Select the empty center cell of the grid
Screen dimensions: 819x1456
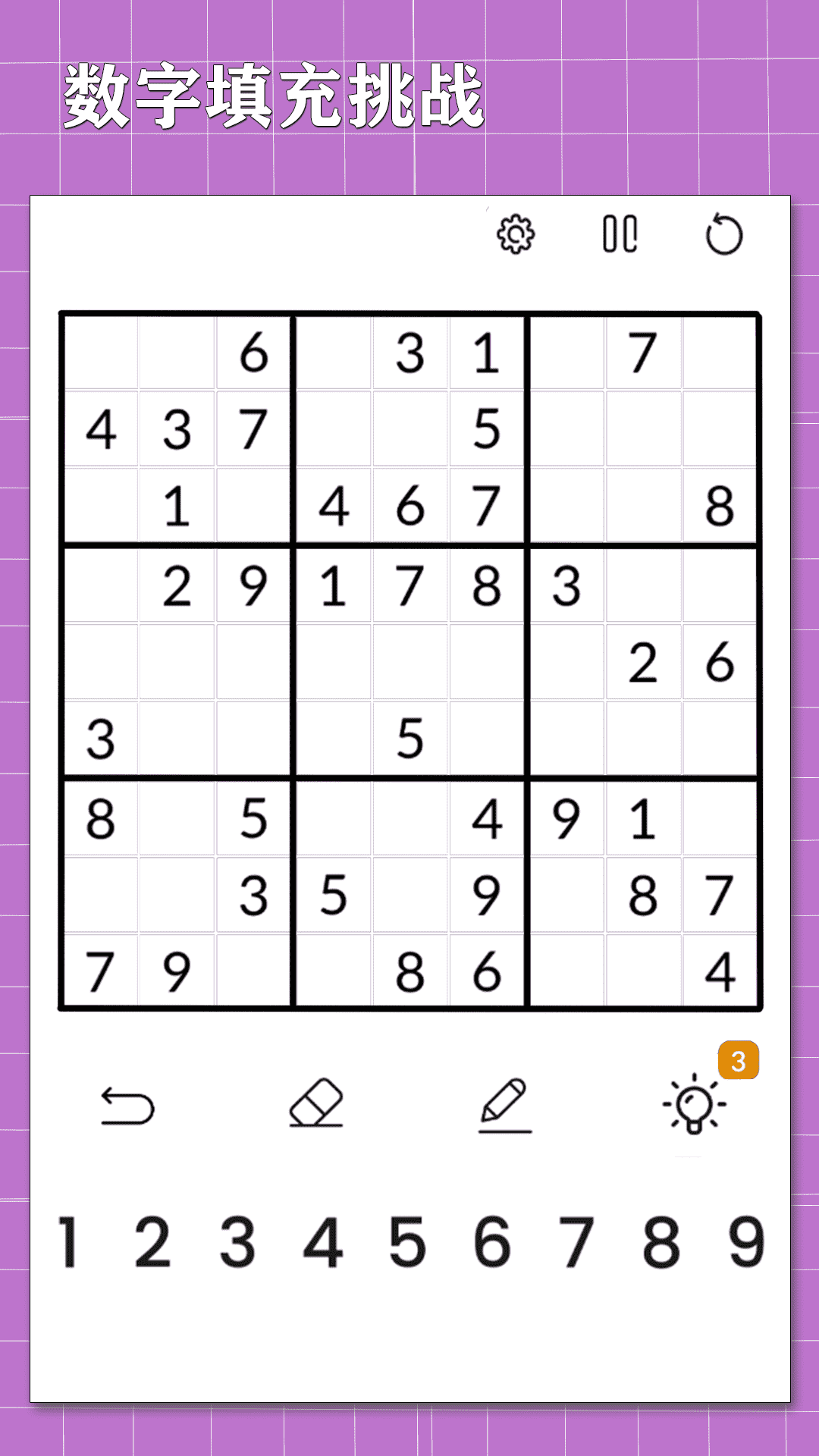(x=410, y=662)
